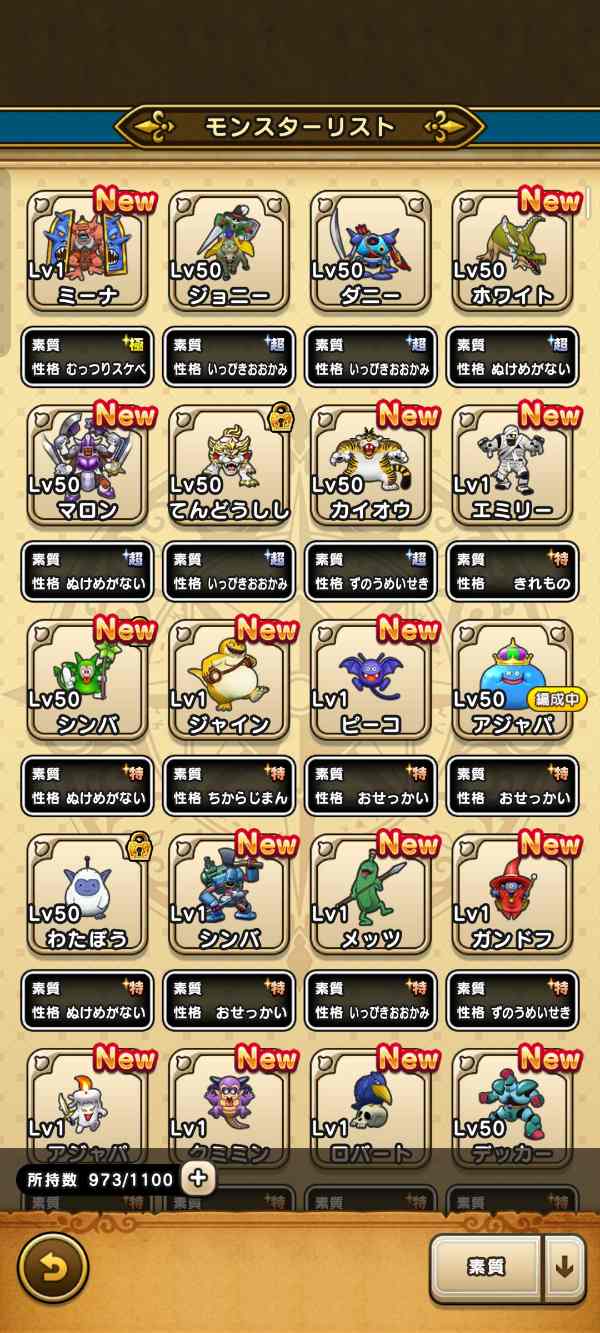This screenshot has width=600, height=1333.
Task: Toggle sort order with the down arrow
Action: [x=564, y=1267]
